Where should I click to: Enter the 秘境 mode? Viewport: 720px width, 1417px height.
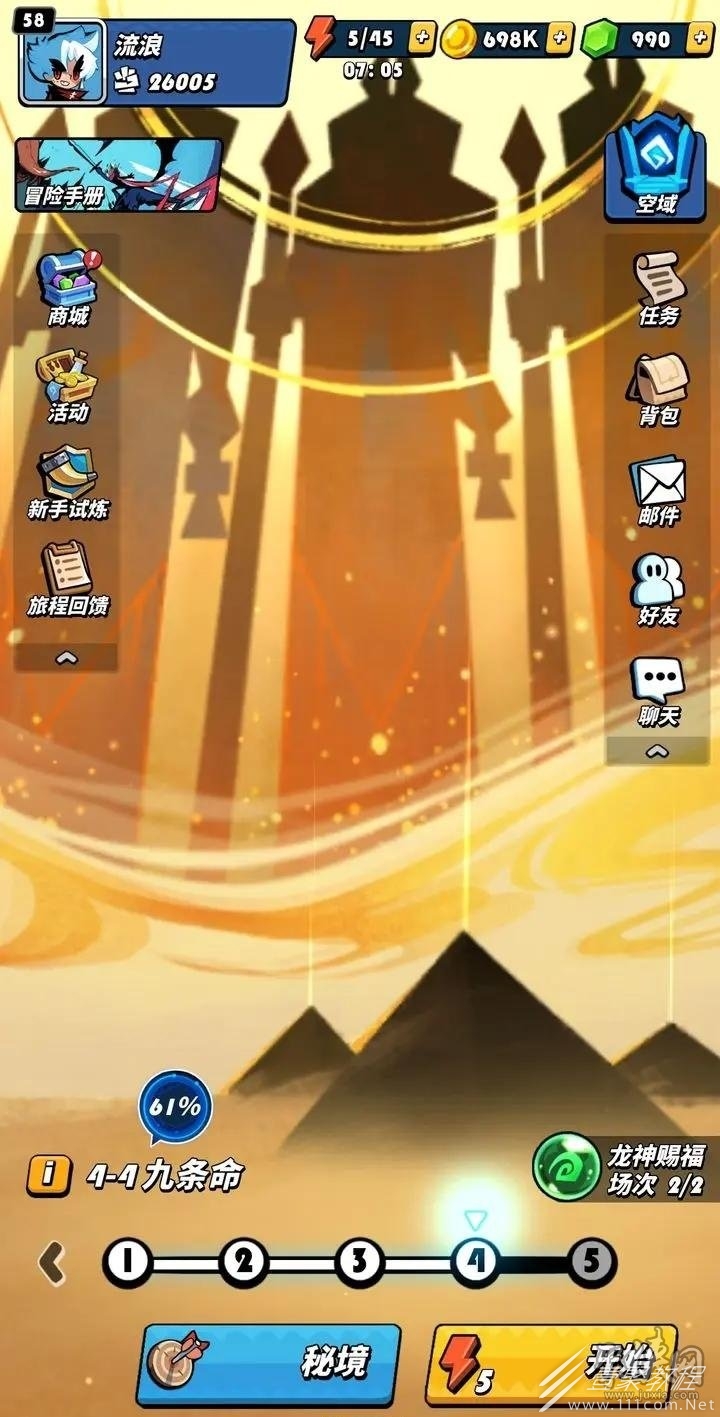click(x=270, y=1364)
